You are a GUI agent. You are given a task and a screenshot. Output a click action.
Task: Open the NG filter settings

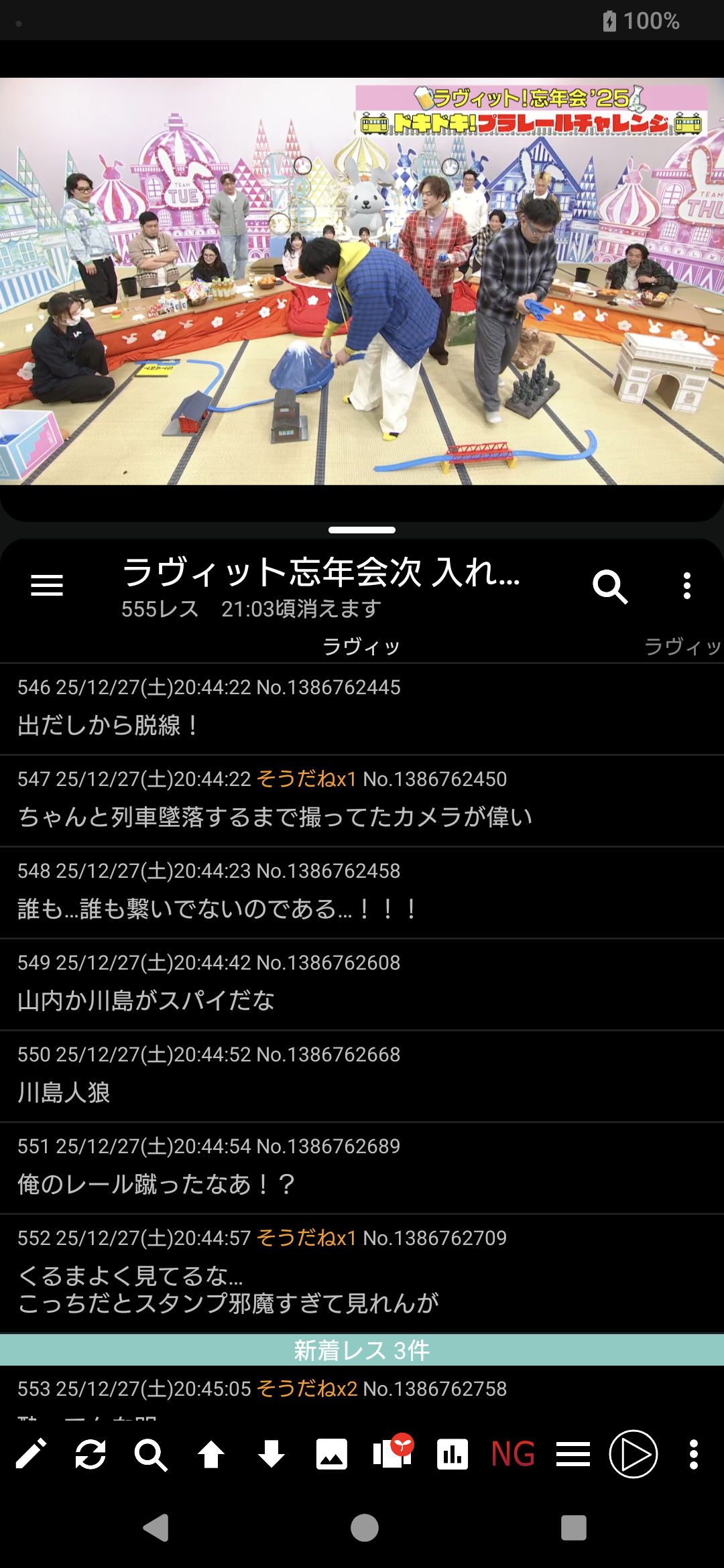513,1455
